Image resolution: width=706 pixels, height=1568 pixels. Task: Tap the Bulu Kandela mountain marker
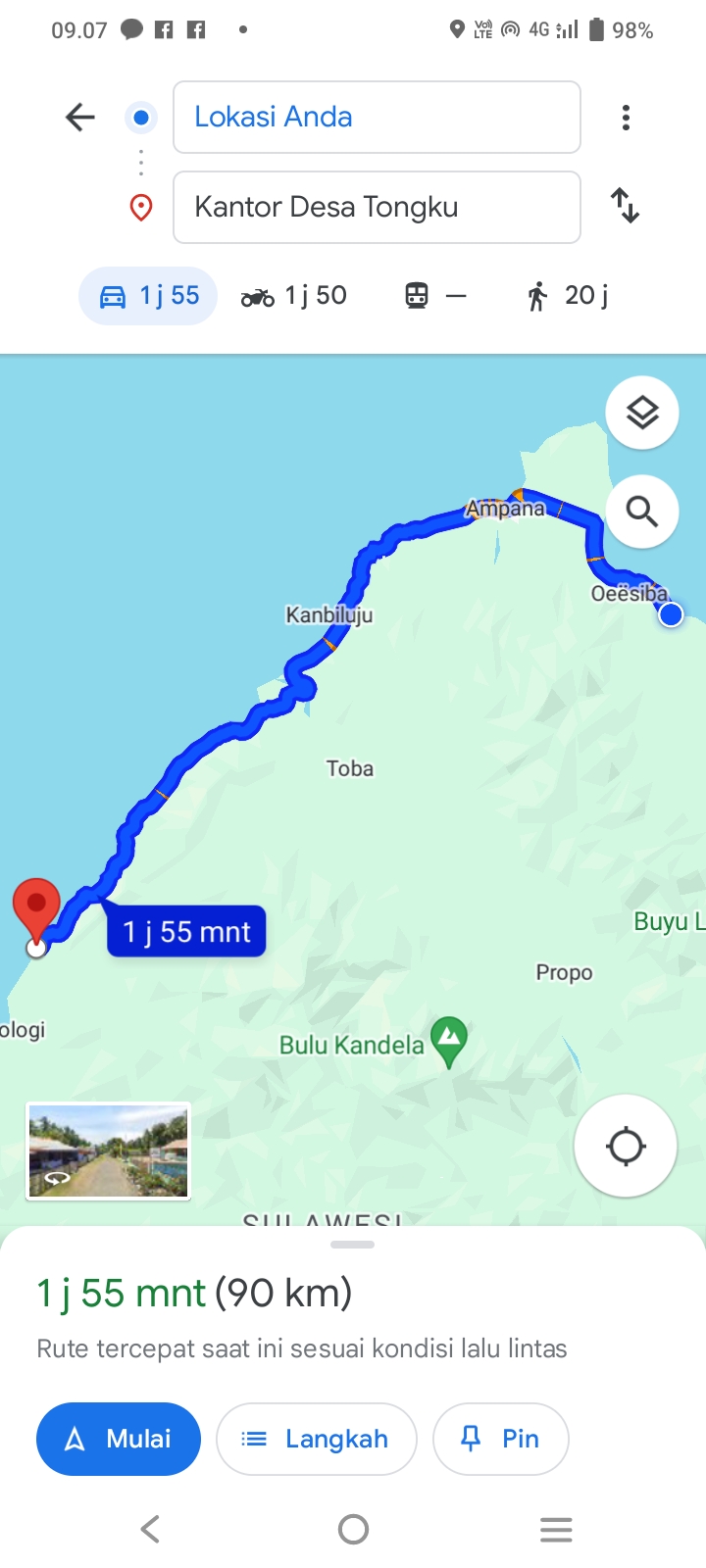click(x=449, y=1041)
